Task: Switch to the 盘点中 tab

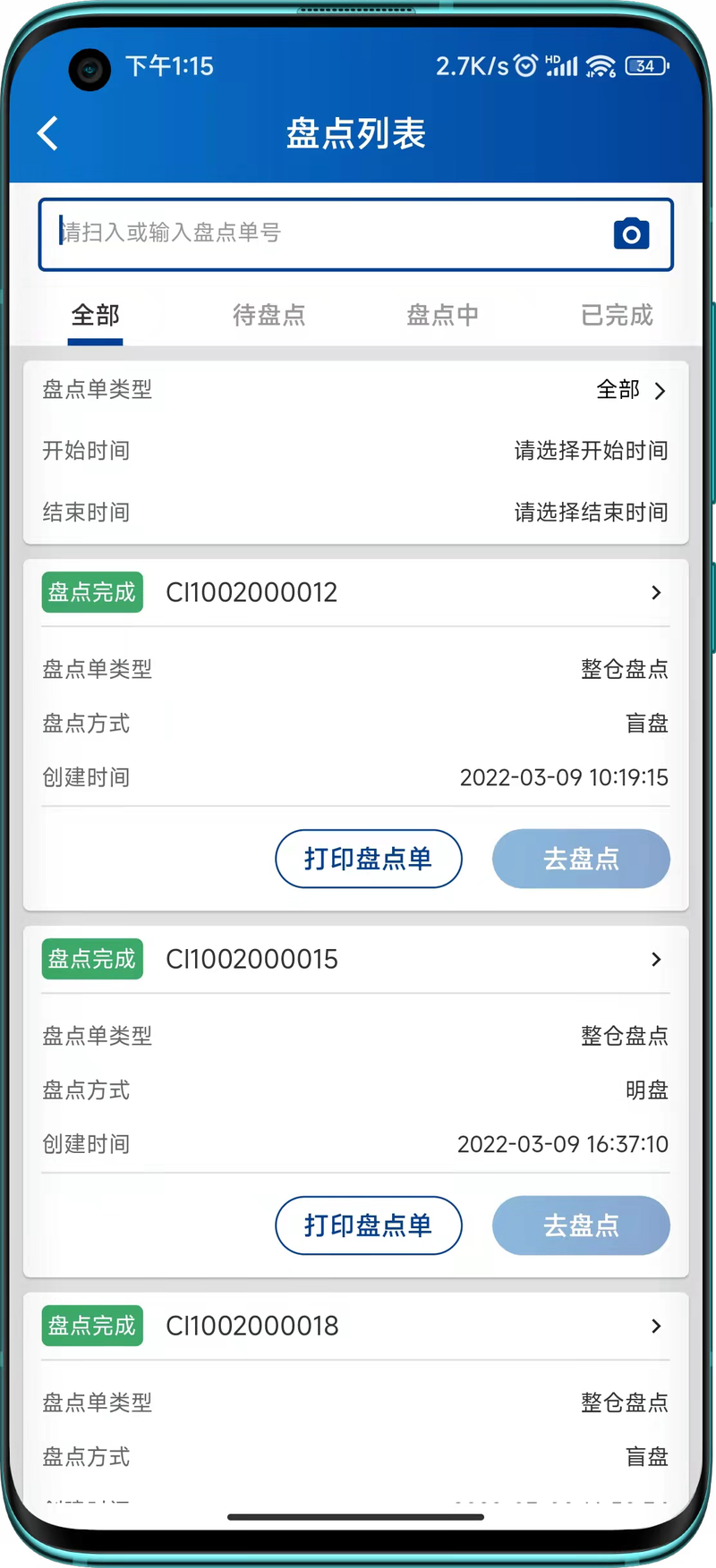Action: pyautogui.click(x=442, y=315)
